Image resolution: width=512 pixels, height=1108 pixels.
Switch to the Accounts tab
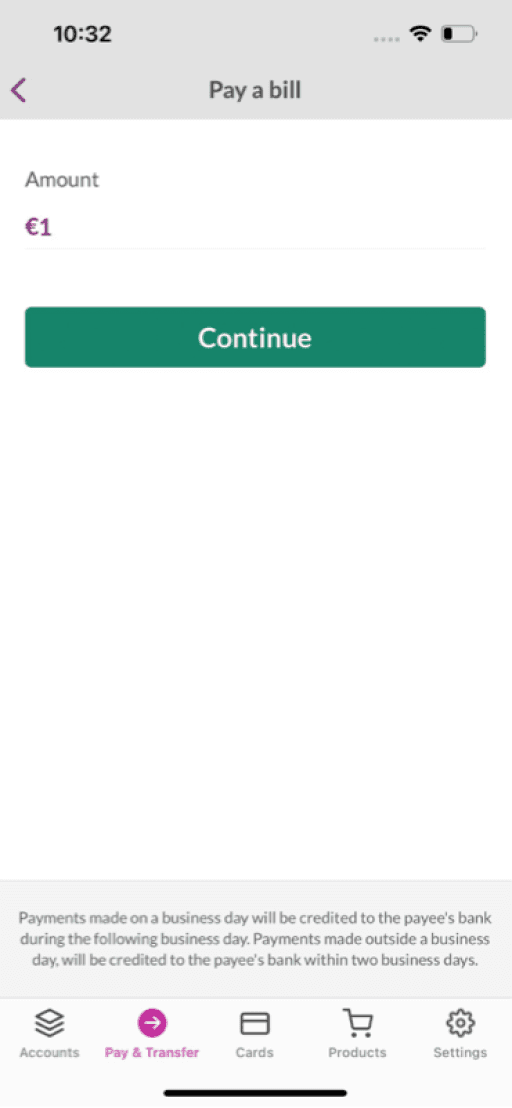pyautogui.click(x=49, y=1034)
